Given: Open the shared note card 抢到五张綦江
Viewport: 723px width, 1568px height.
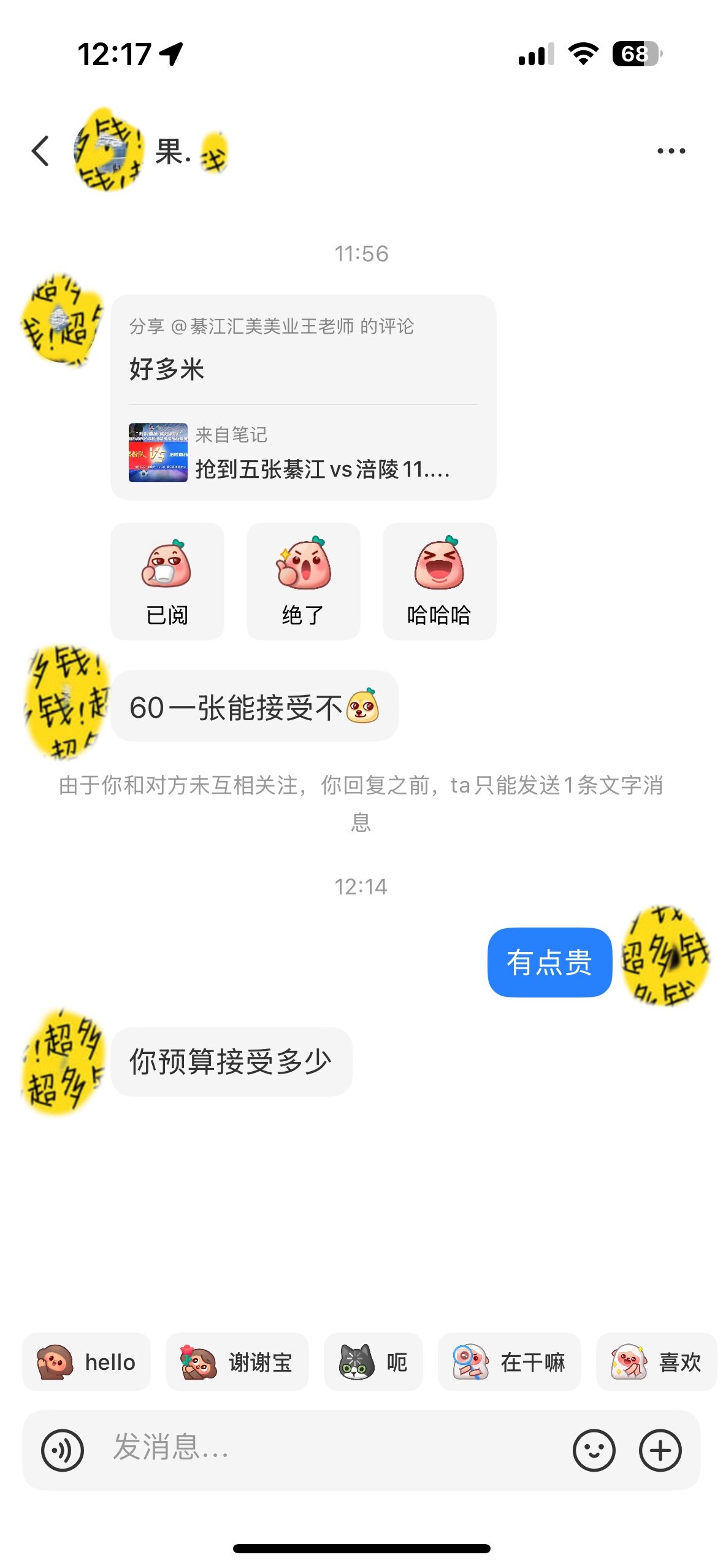Looking at the screenshot, I should (303, 453).
